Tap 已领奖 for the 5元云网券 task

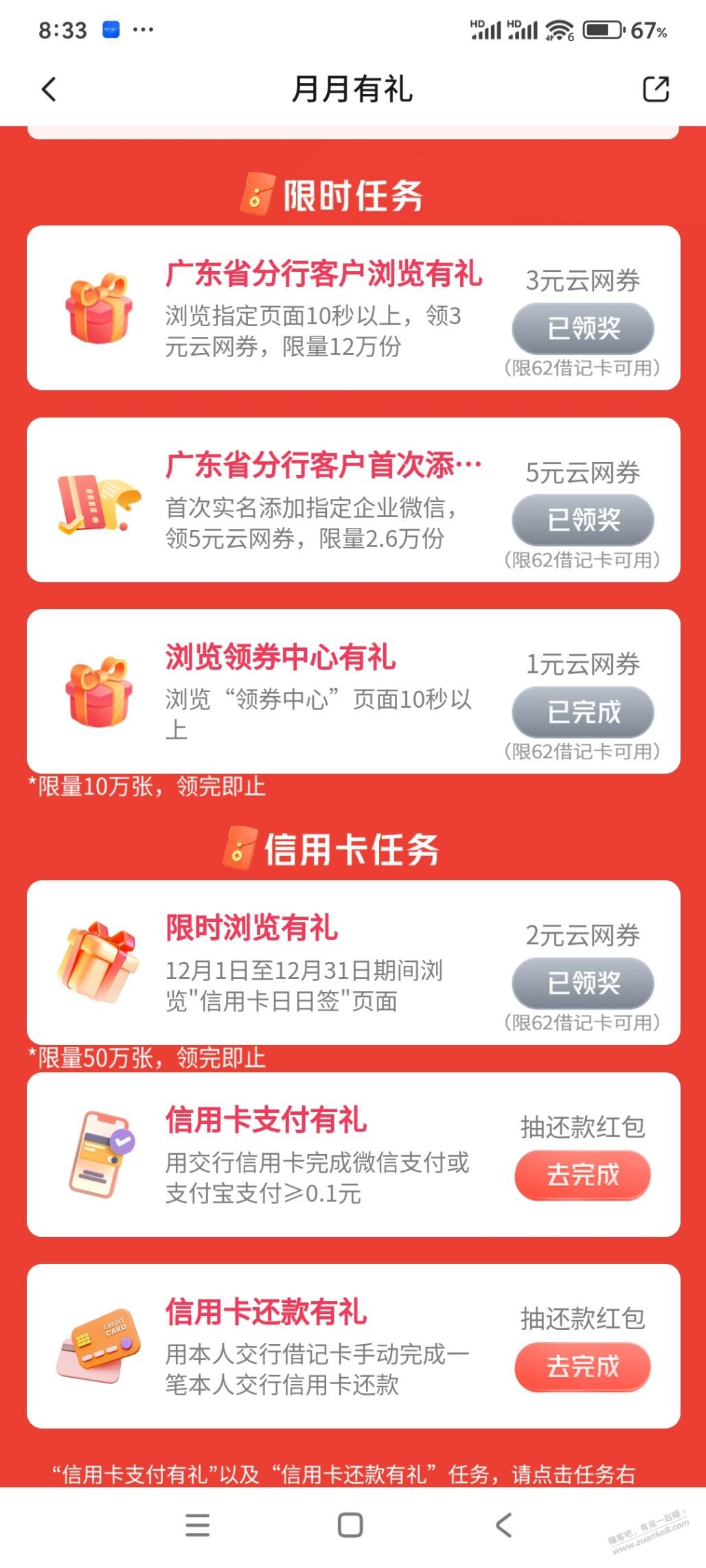[582, 520]
